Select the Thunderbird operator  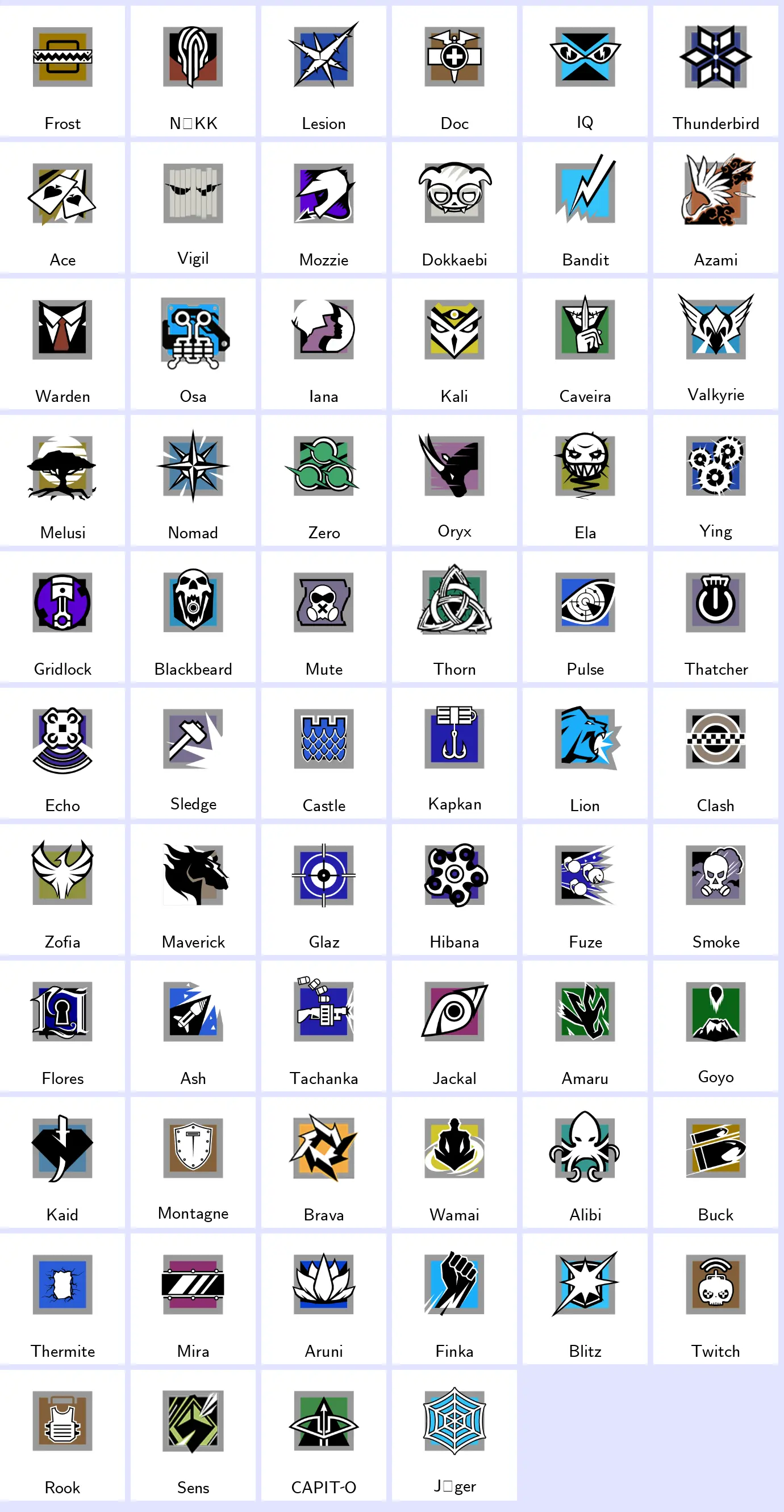[x=715, y=72]
